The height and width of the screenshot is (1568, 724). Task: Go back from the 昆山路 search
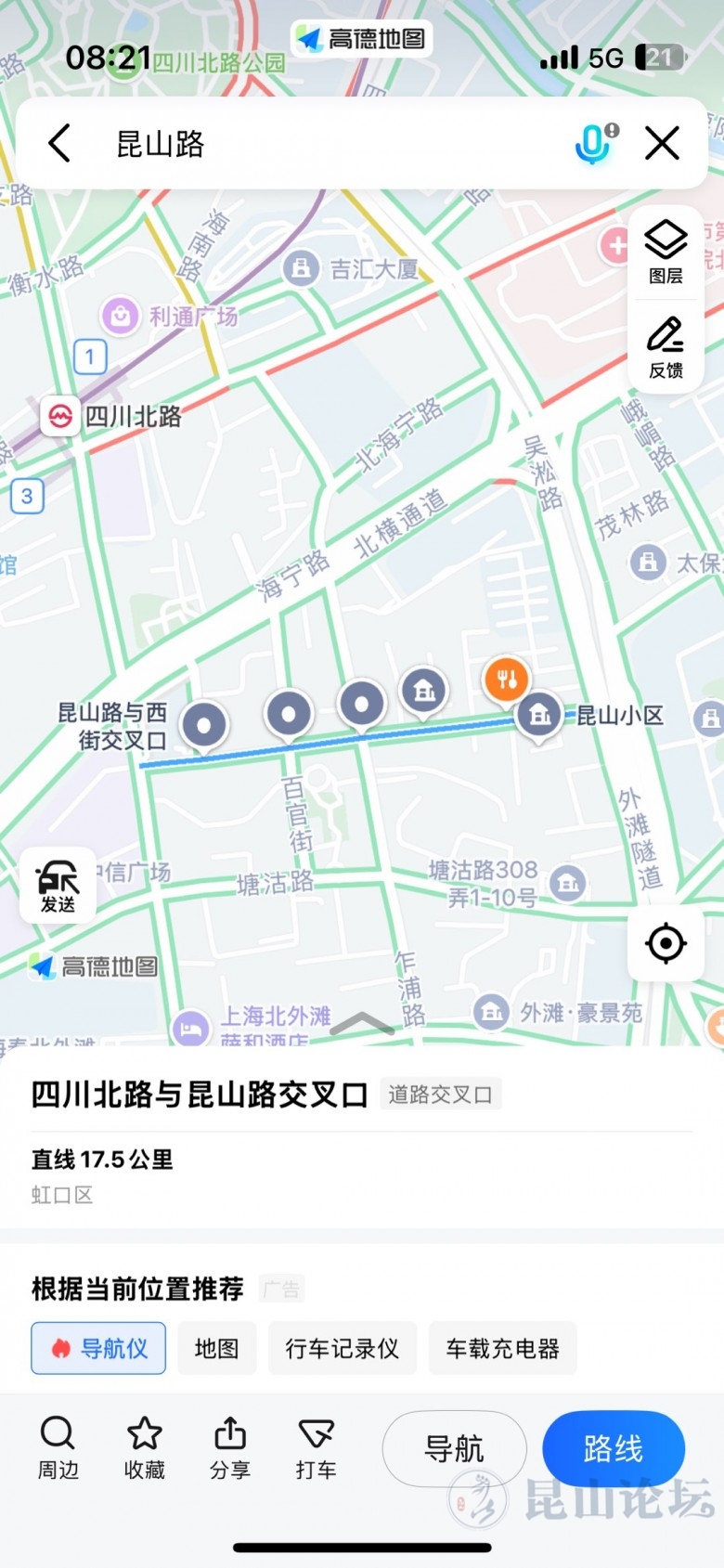click(59, 144)
